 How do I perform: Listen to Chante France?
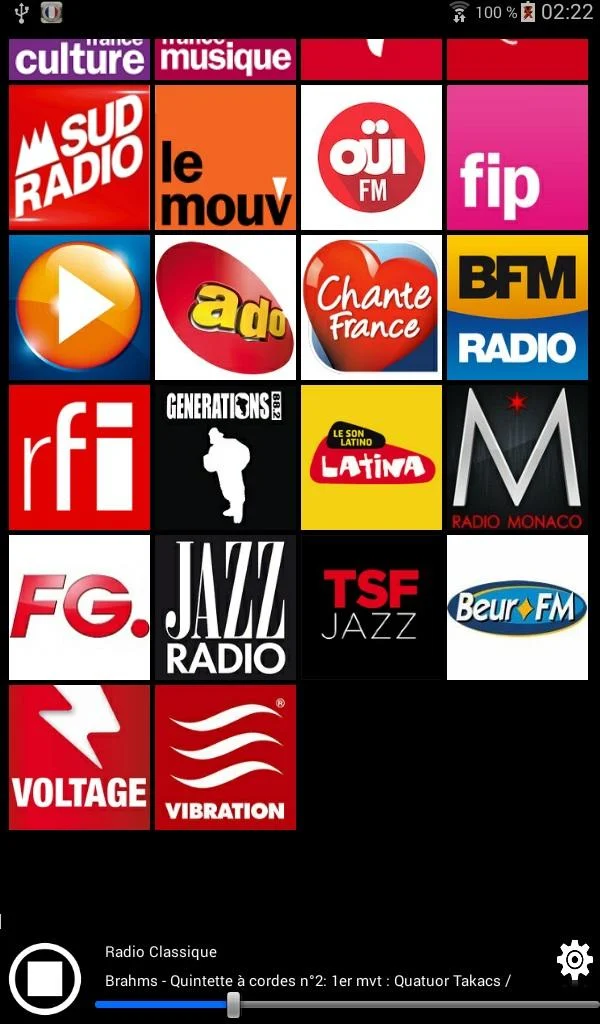point(371,307)
